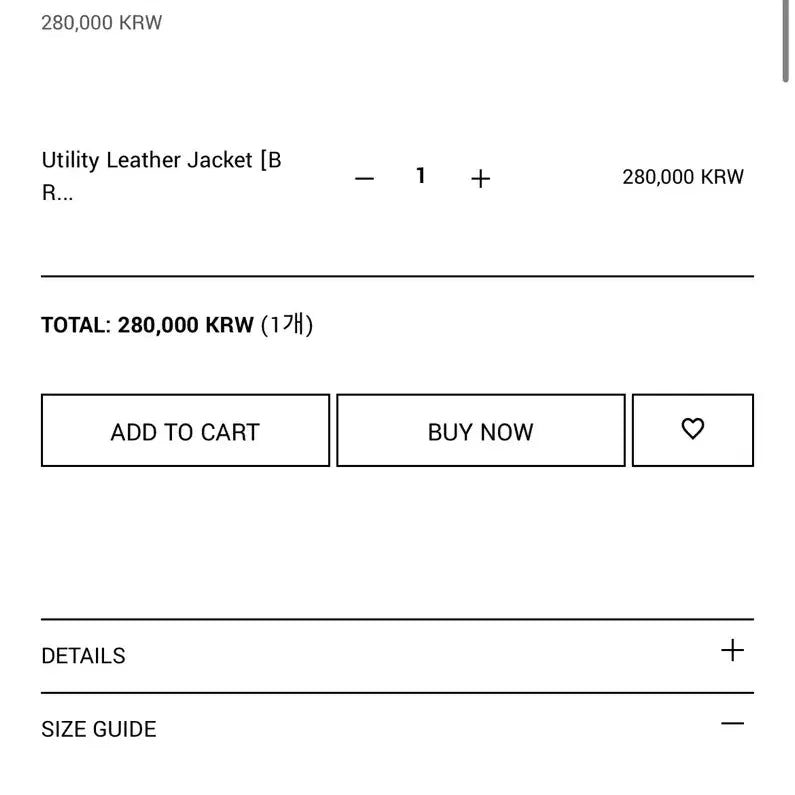The image size is (795, 795).
Task: Decrease the jacket quantity with minus
Action: pyautogui.click(x=365, y=179)
